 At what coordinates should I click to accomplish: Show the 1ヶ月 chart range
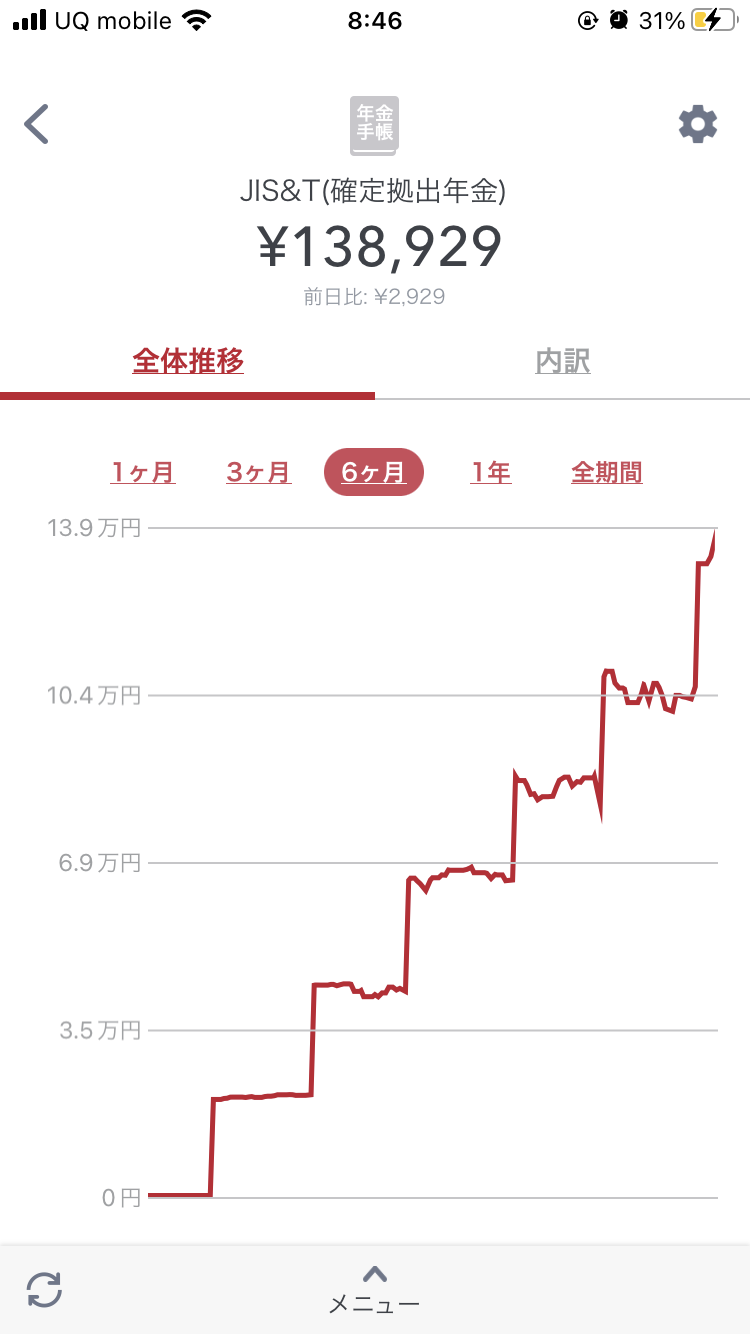click(143, 472)
